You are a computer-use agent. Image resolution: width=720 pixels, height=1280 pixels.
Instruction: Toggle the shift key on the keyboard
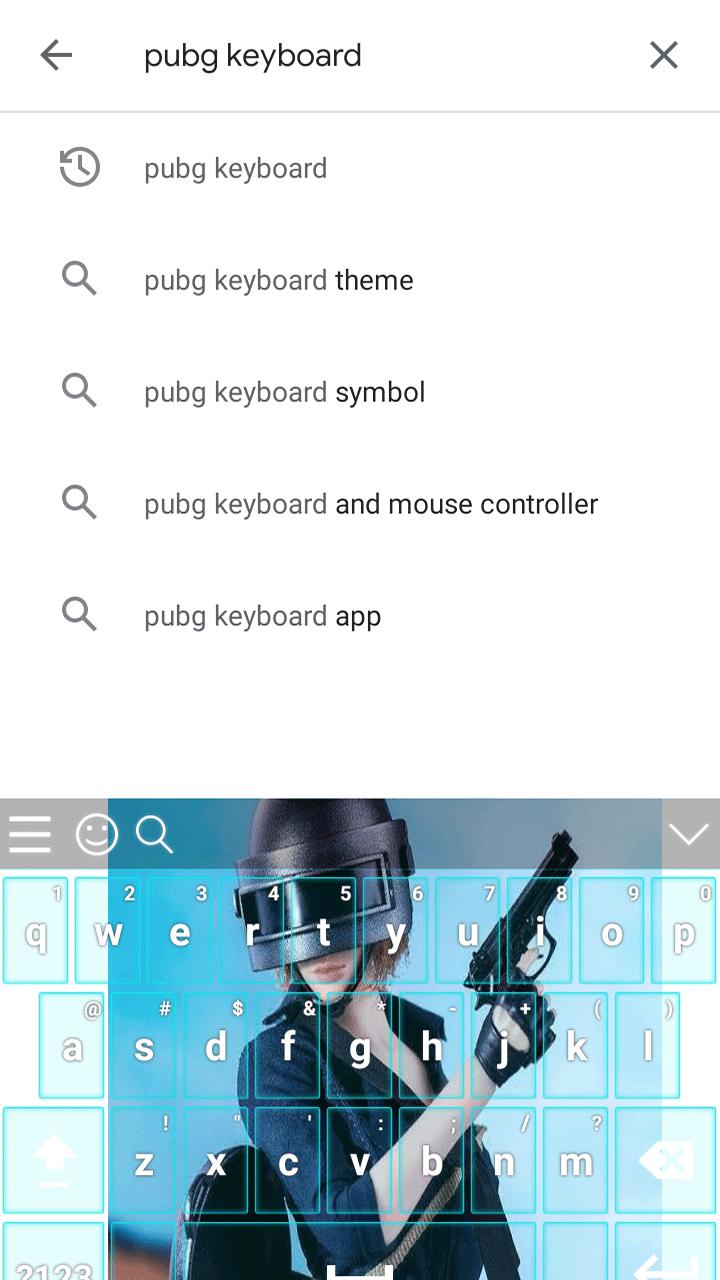[54, 1160]
